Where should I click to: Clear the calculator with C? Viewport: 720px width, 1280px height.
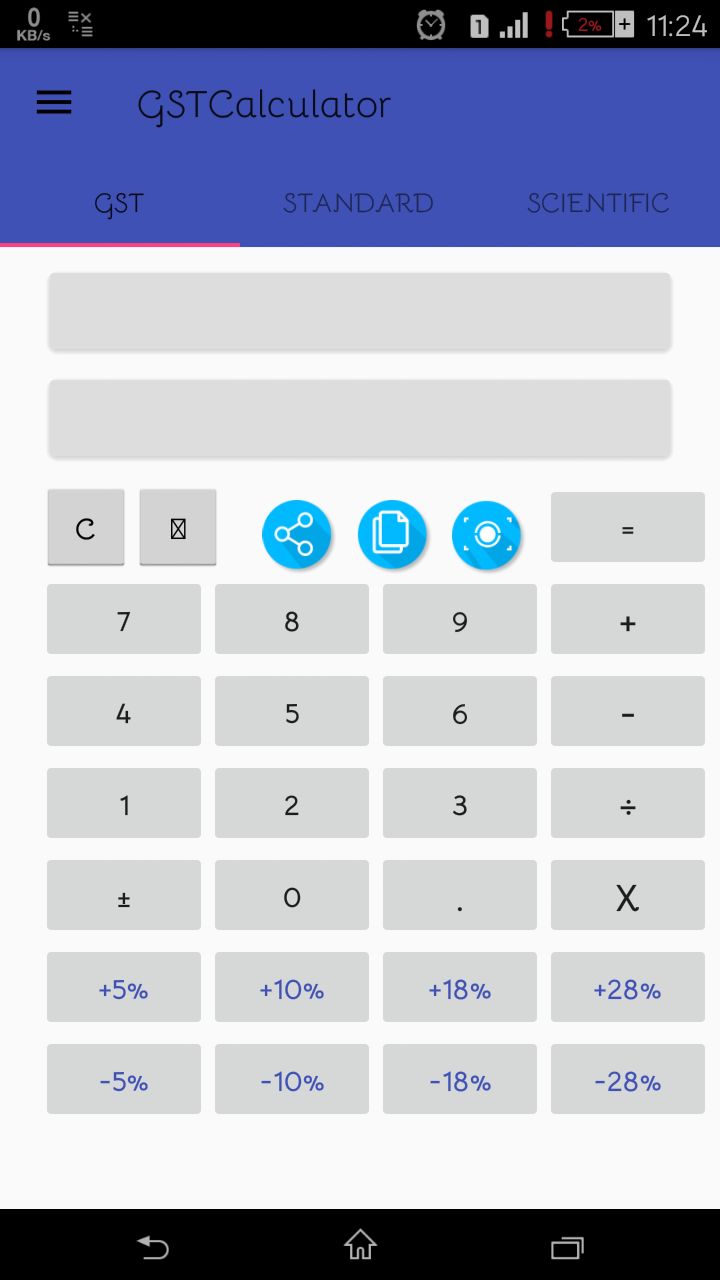click(x=86, y=527)
